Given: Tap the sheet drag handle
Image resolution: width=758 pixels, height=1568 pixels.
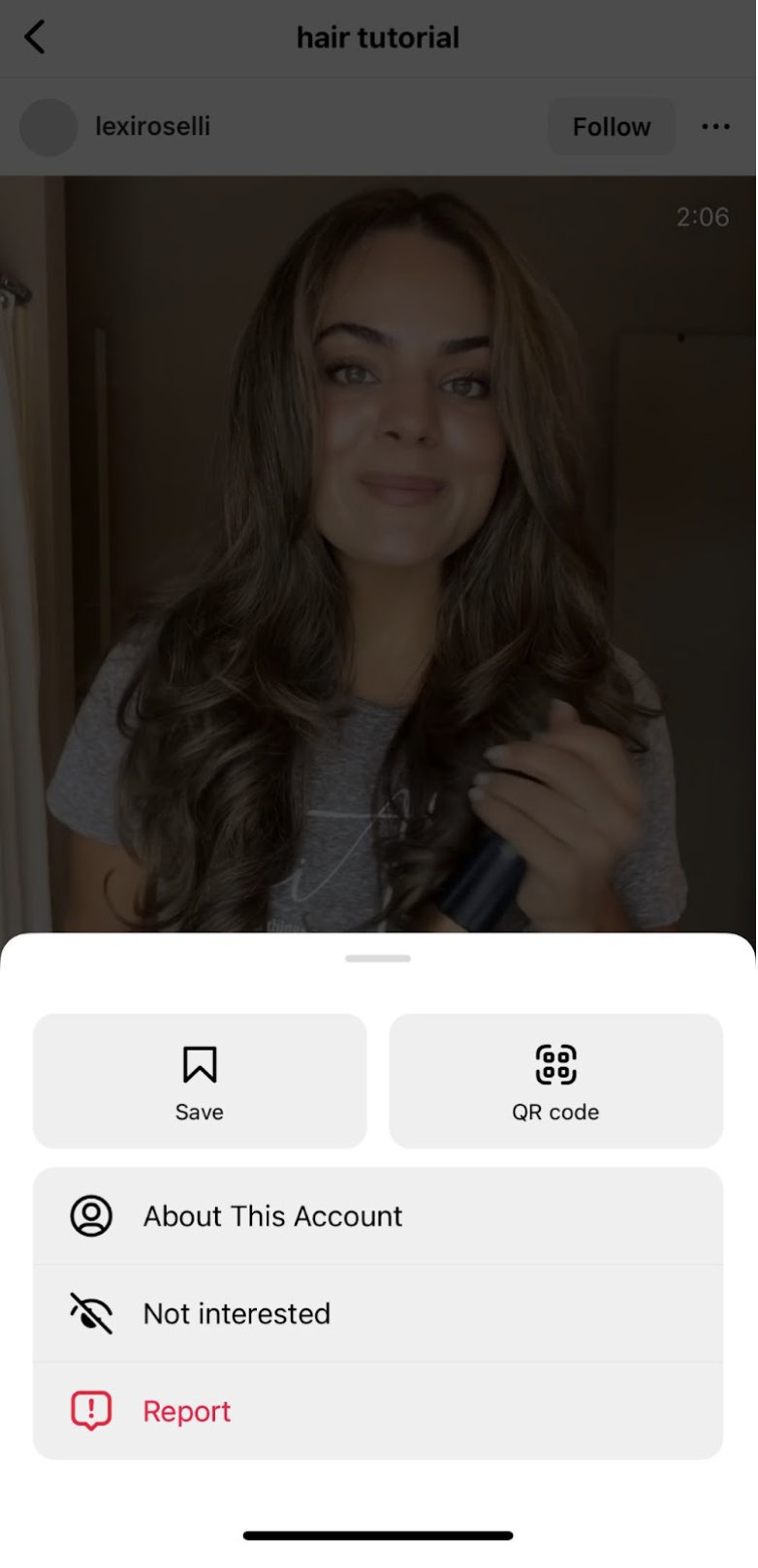Looking at the screenshot, I should pyautogui.click(x=378, y=958).
